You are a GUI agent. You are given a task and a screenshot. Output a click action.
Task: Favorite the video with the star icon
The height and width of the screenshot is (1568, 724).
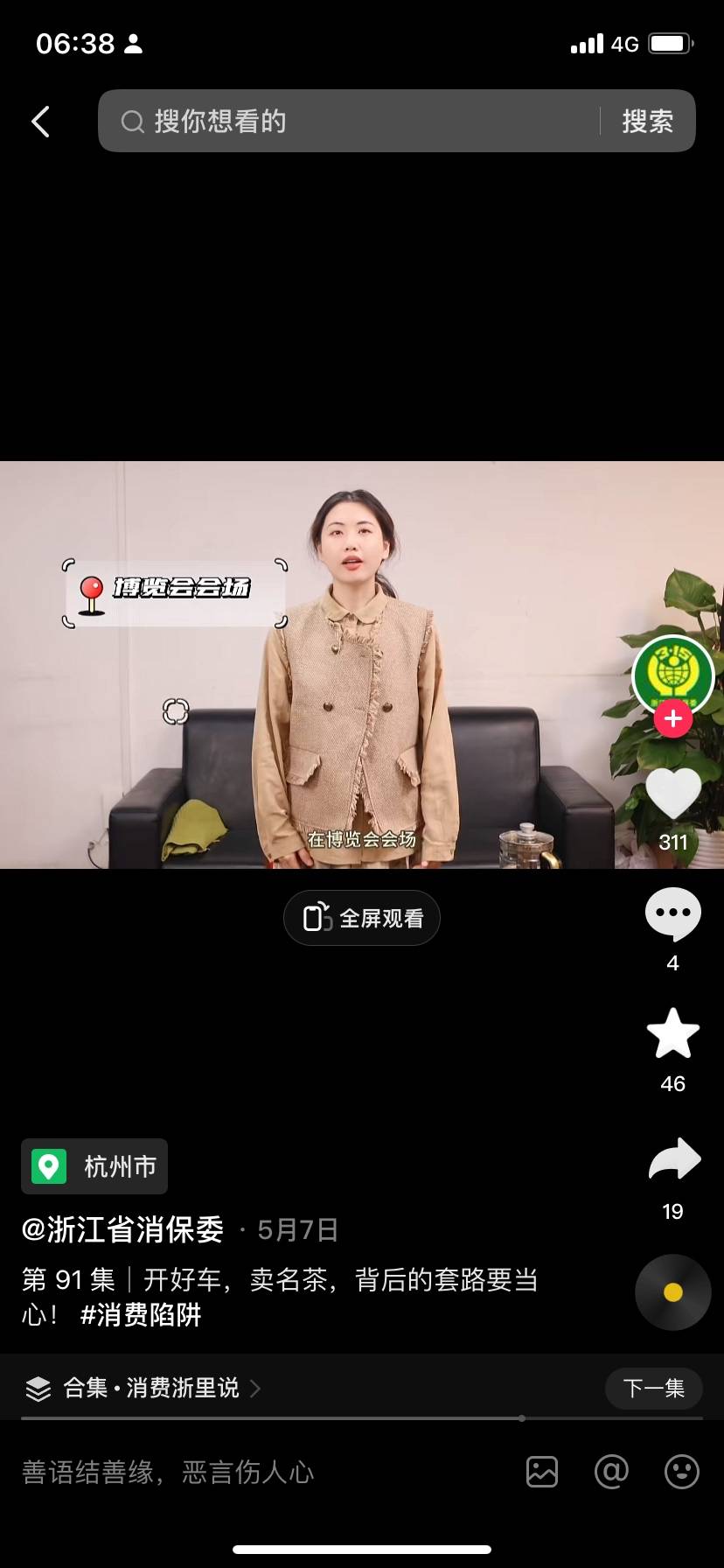[x=672, y=1034]
